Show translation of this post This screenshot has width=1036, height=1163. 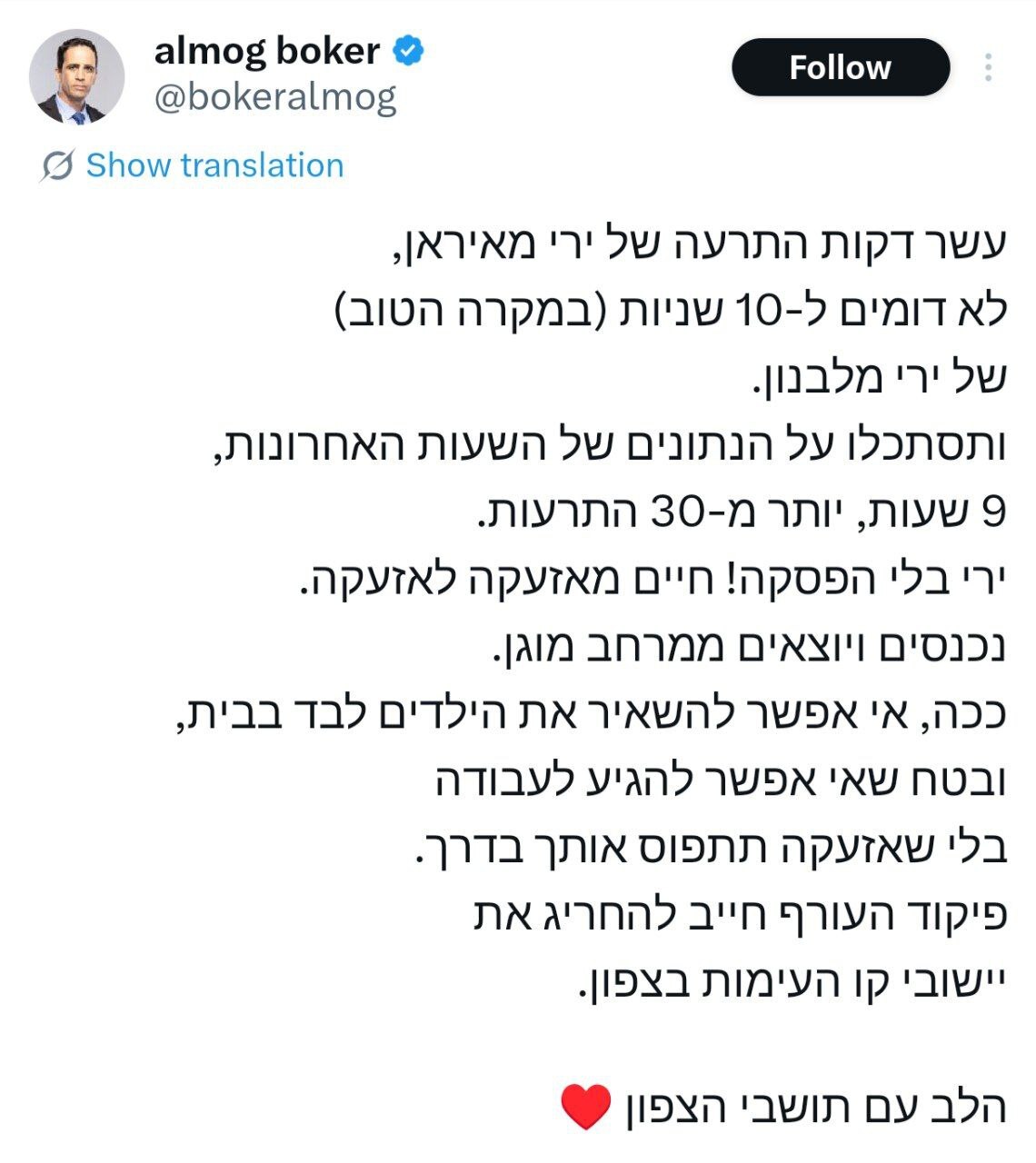pyautogui.click(x=214, y=165)
